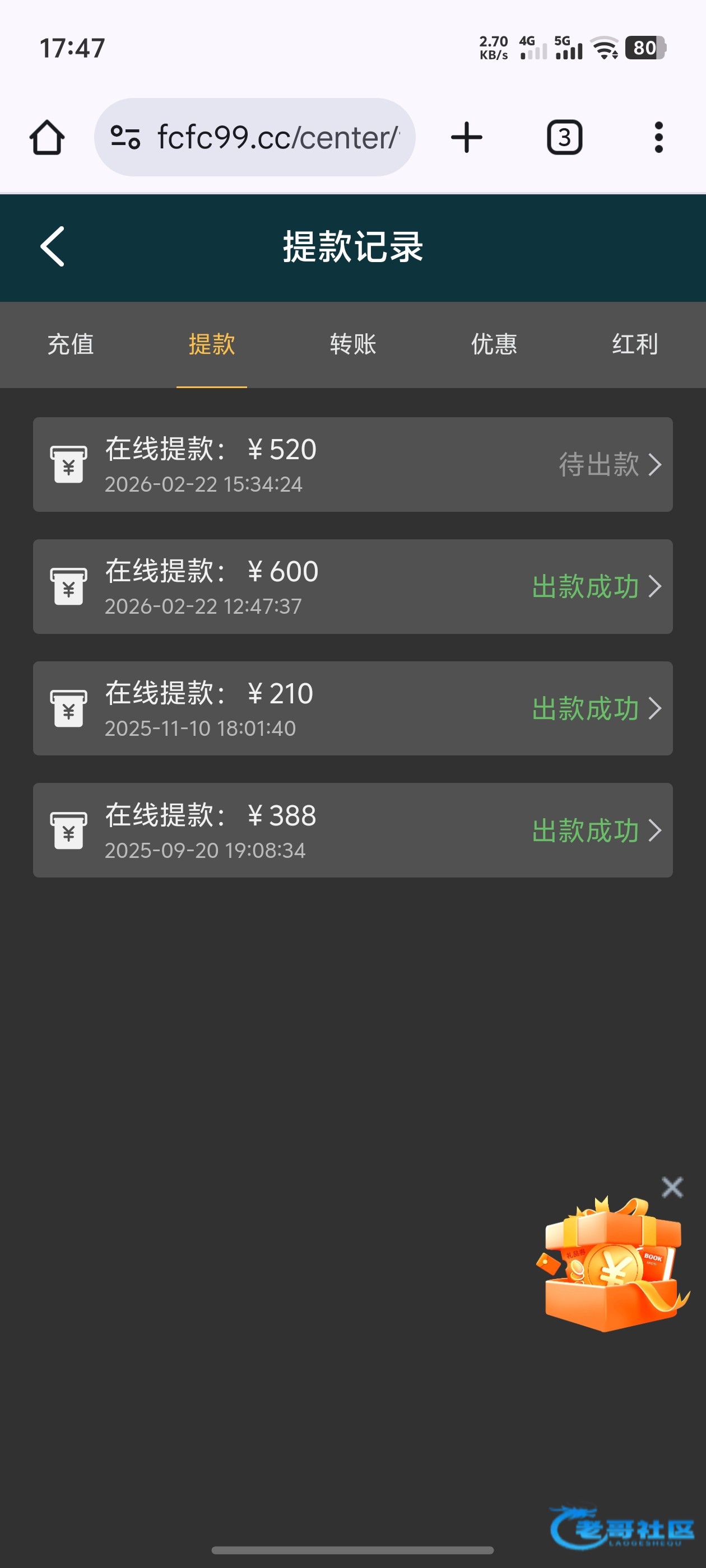Open the 转账 tab

(352, 344)
